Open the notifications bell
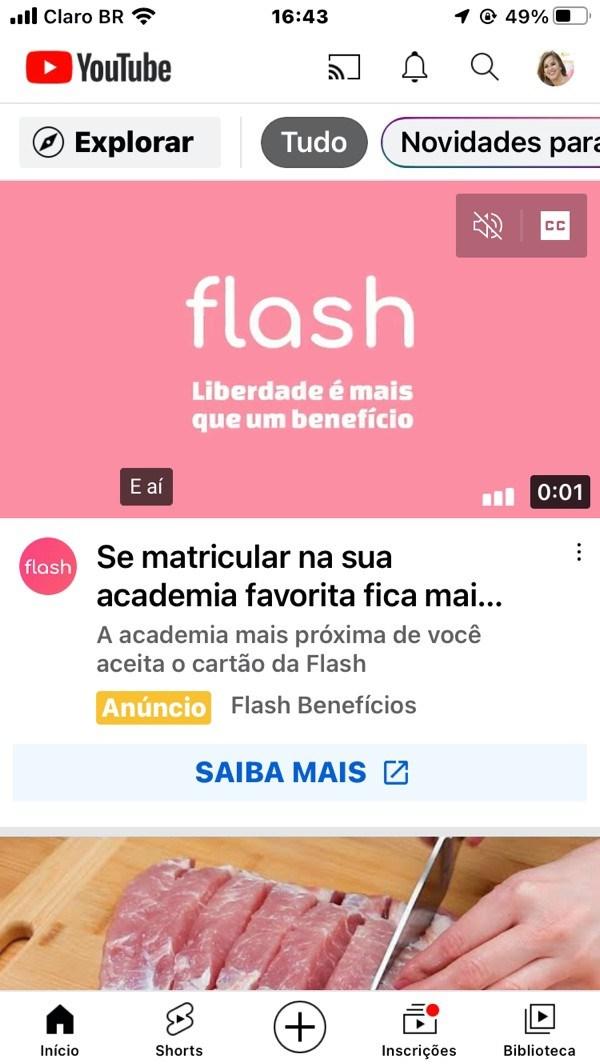Image resolution: width=600 pixels, height=1064 pixels. (414, 68)
